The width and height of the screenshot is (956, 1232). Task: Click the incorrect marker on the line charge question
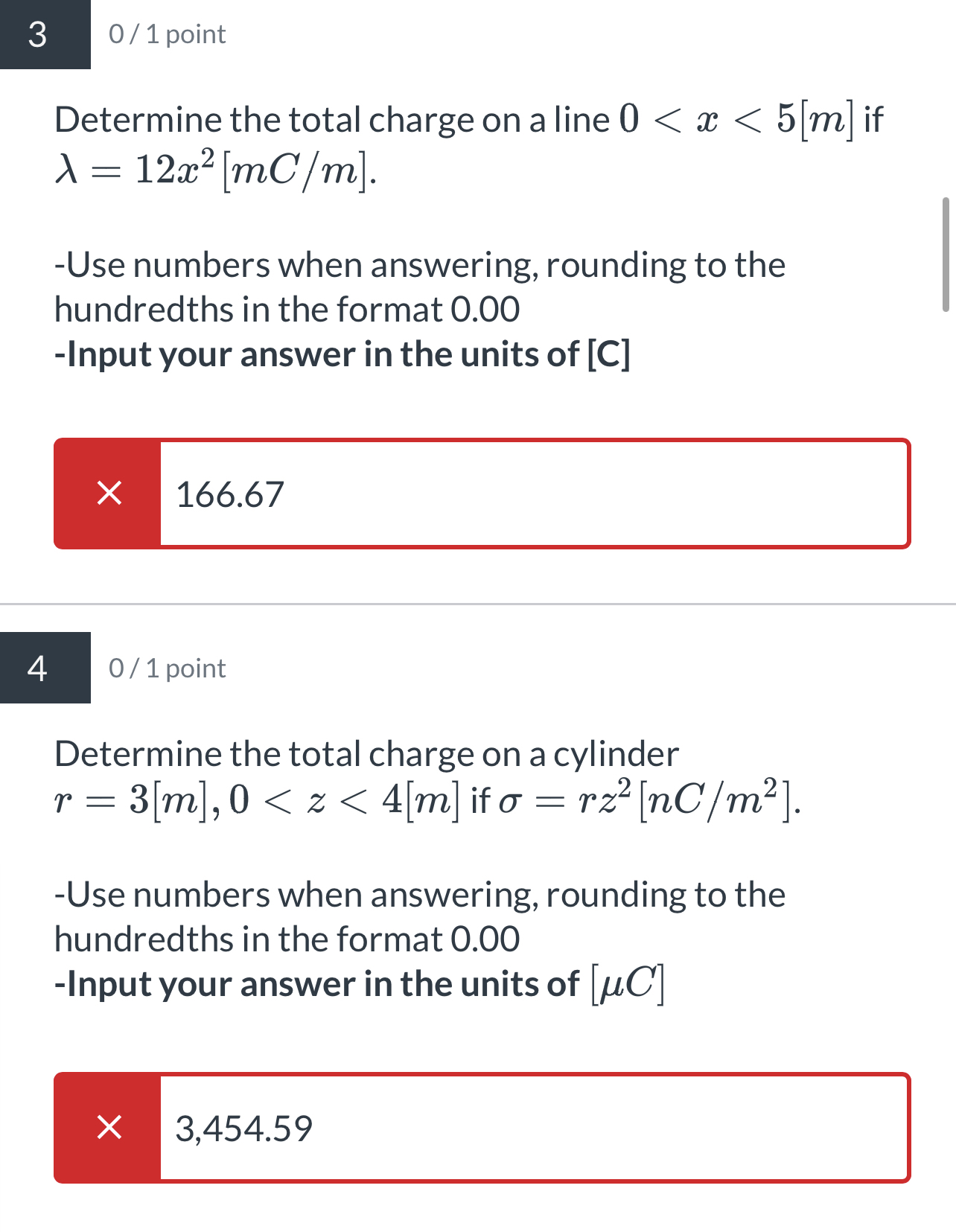pos(109,494)
